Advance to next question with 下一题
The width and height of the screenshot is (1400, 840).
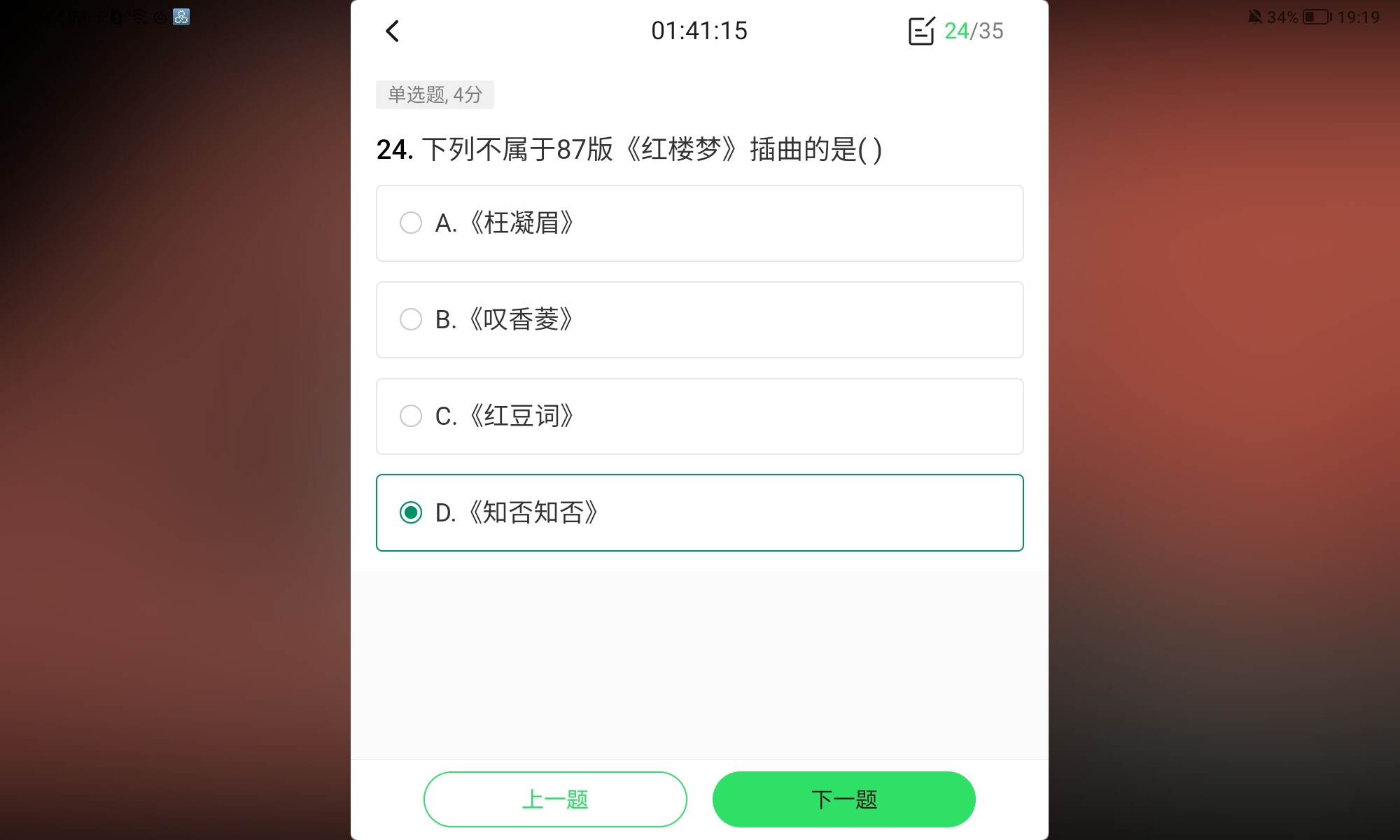(843, 799)
